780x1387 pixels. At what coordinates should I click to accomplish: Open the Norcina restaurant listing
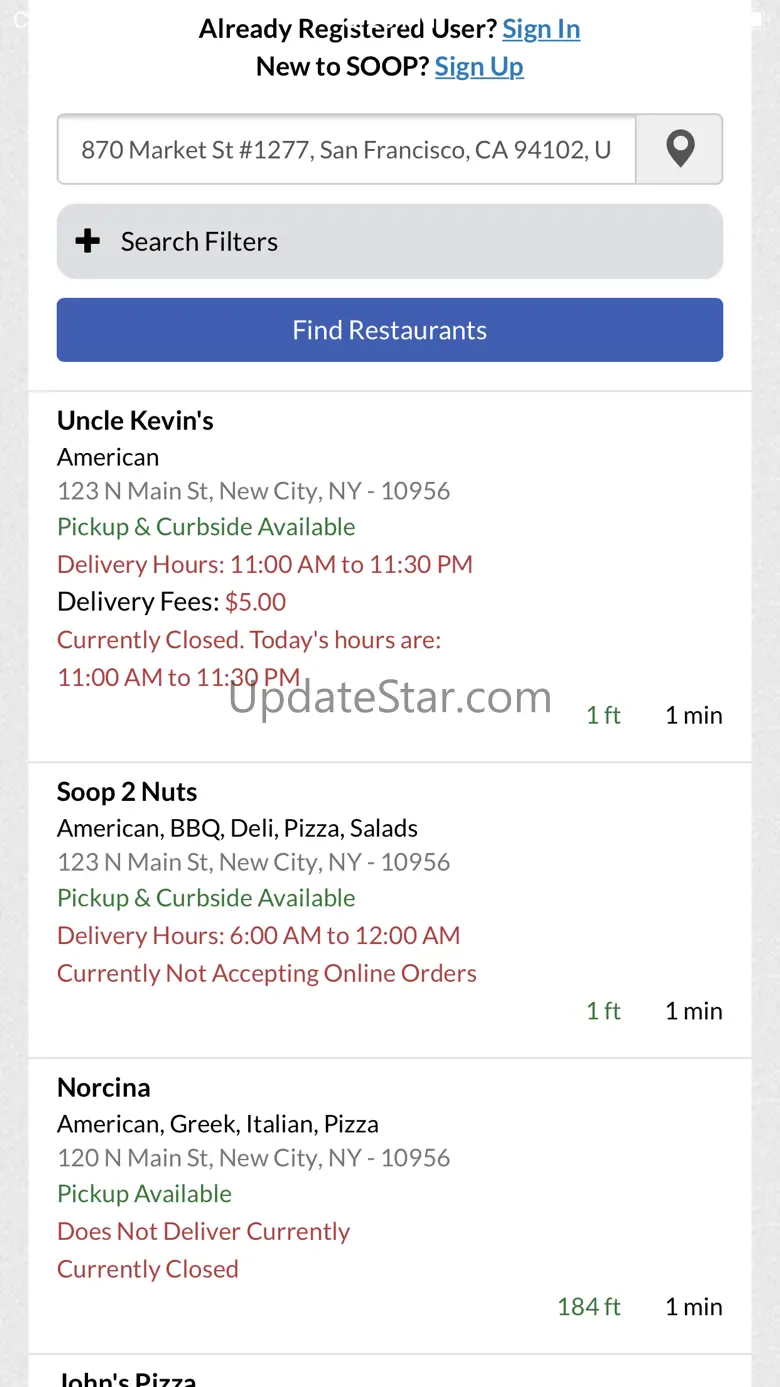coord(390,1206)
